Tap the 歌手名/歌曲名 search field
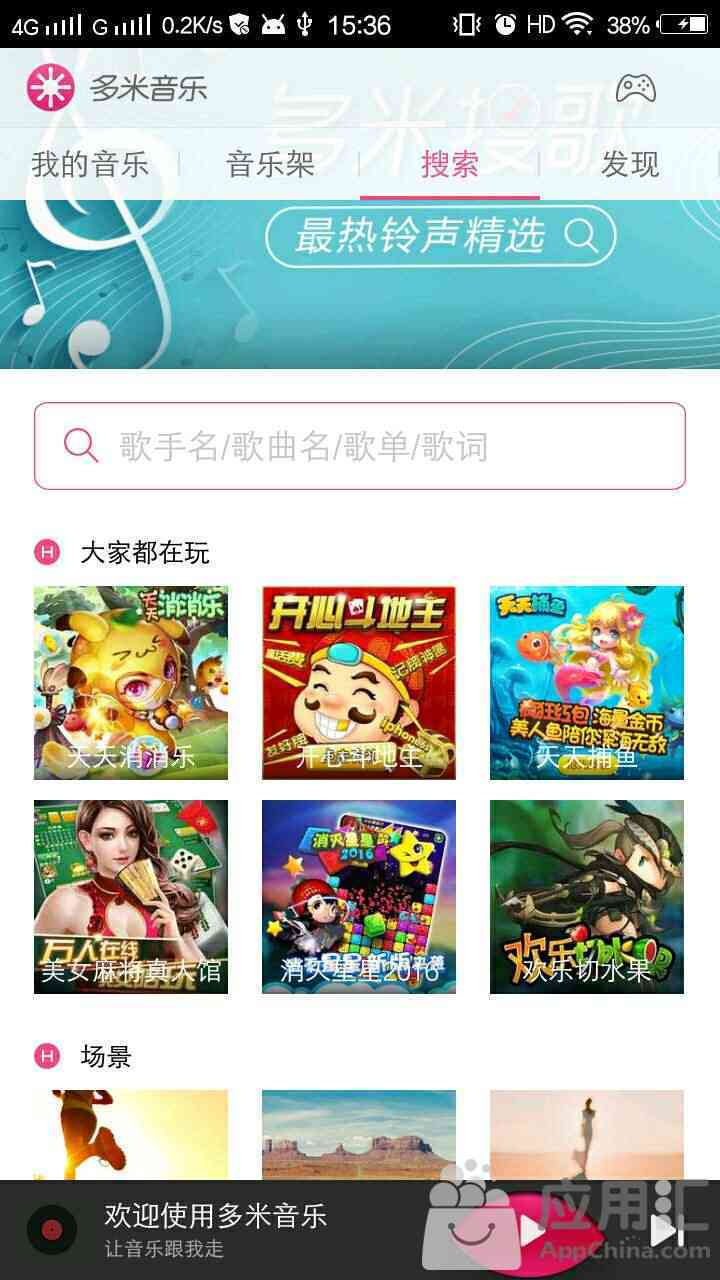The width and height of the screenshot is (720, 1280). (x=360, y=446)
